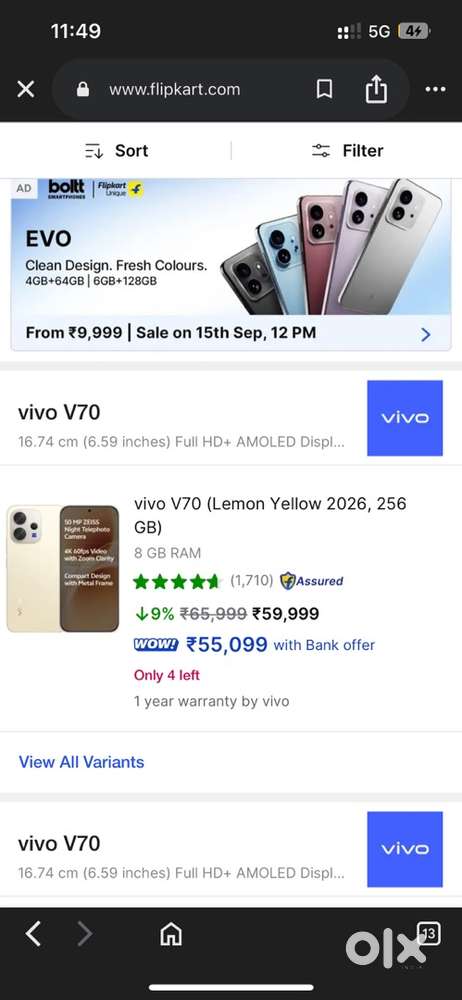Screen dimensions: 462x1000
Task: Go back to the previous page
Action: 33,934
